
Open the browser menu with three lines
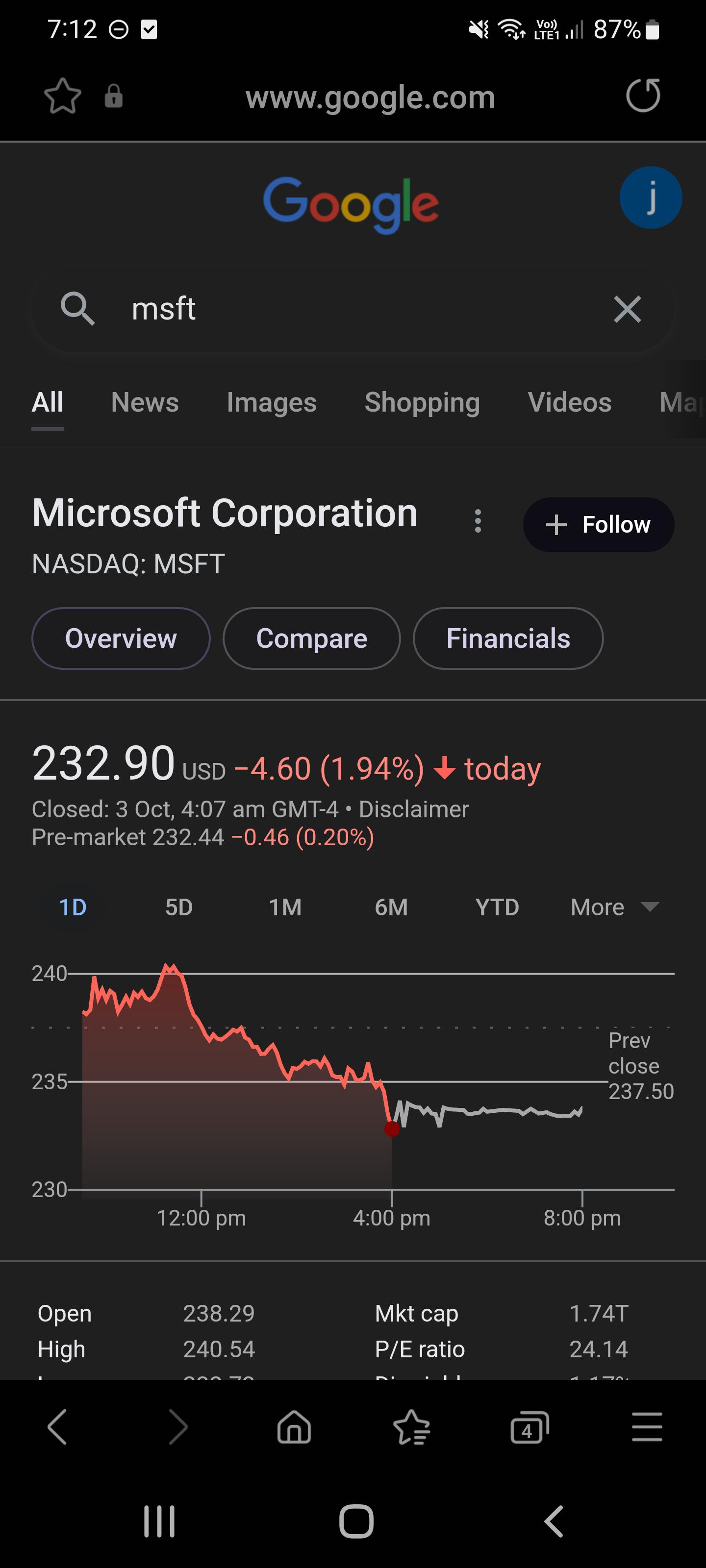[646, 1428]
